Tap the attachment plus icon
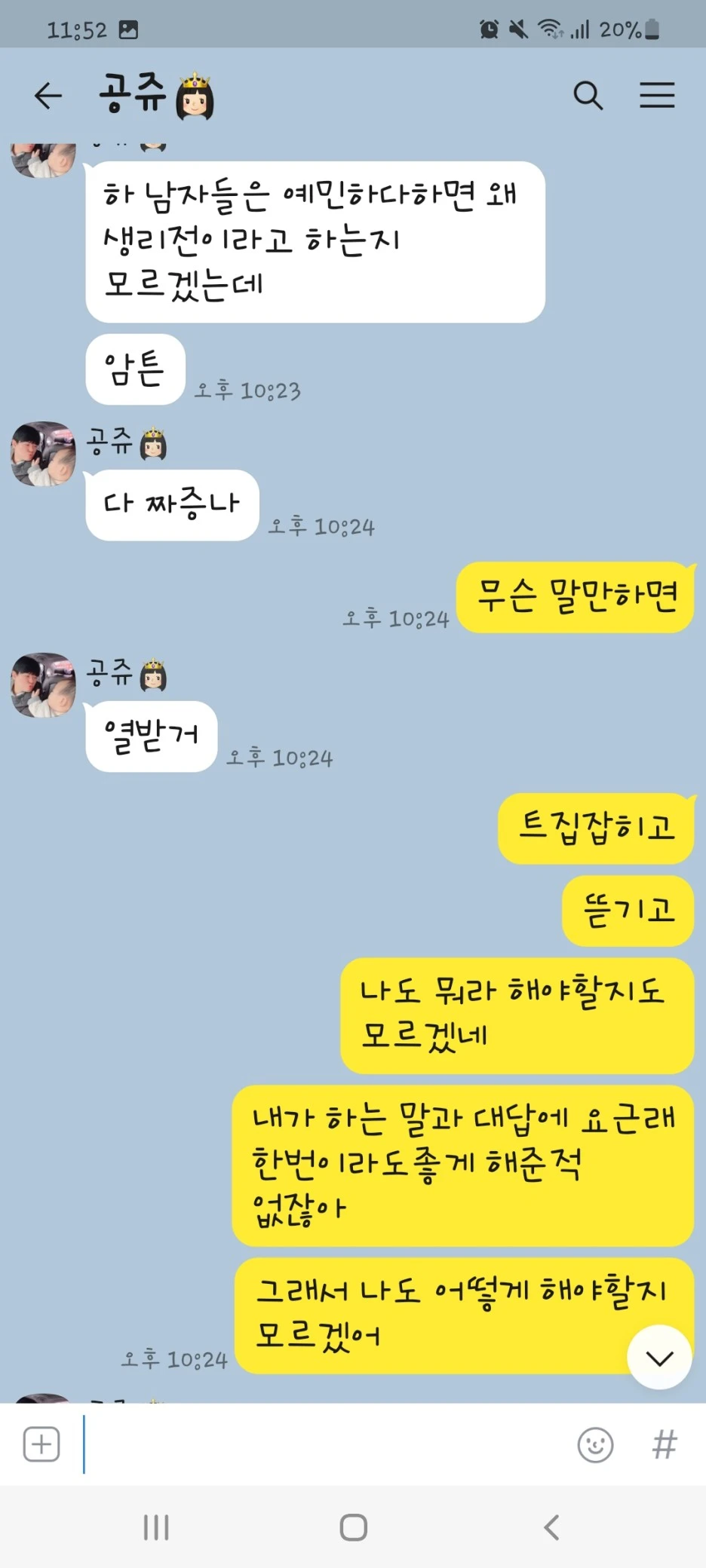 [41, 1444]
